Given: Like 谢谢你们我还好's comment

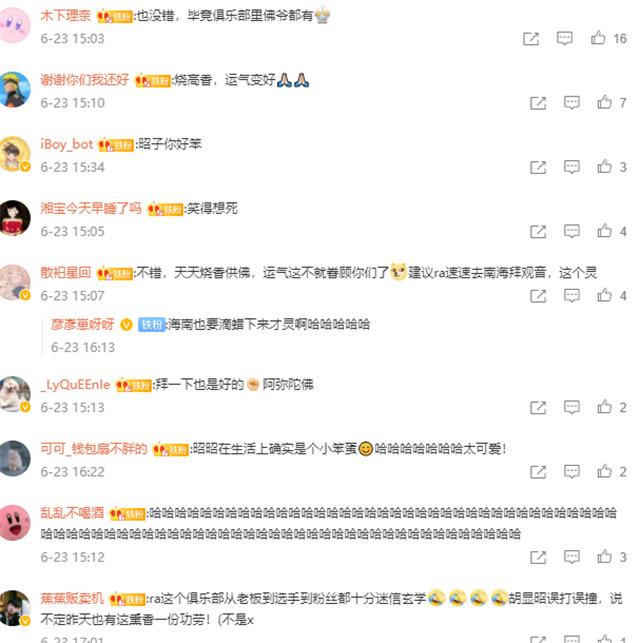Looking at the screenshot, I should coord(605,103).
